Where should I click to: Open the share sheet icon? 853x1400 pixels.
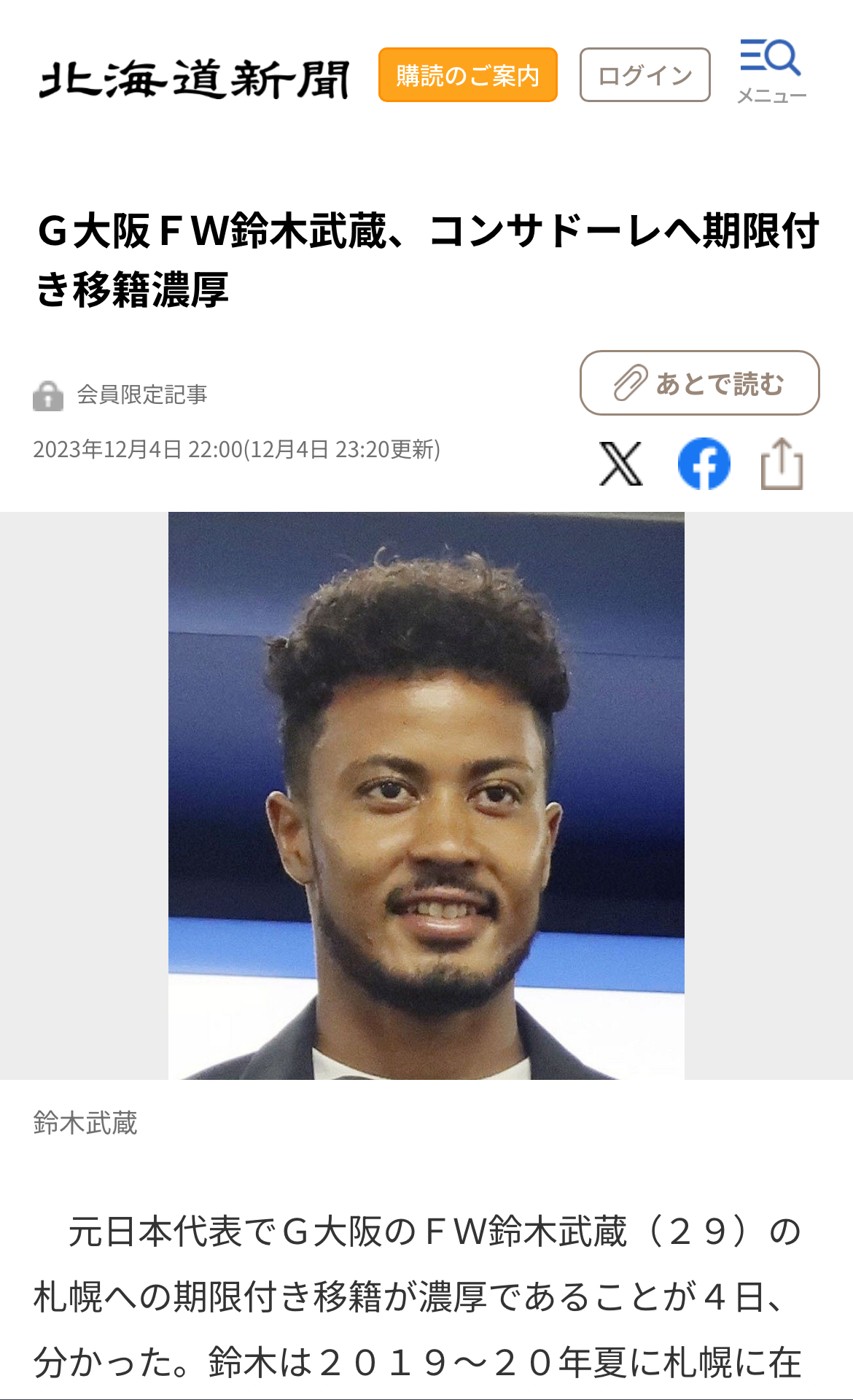[782, 464]
